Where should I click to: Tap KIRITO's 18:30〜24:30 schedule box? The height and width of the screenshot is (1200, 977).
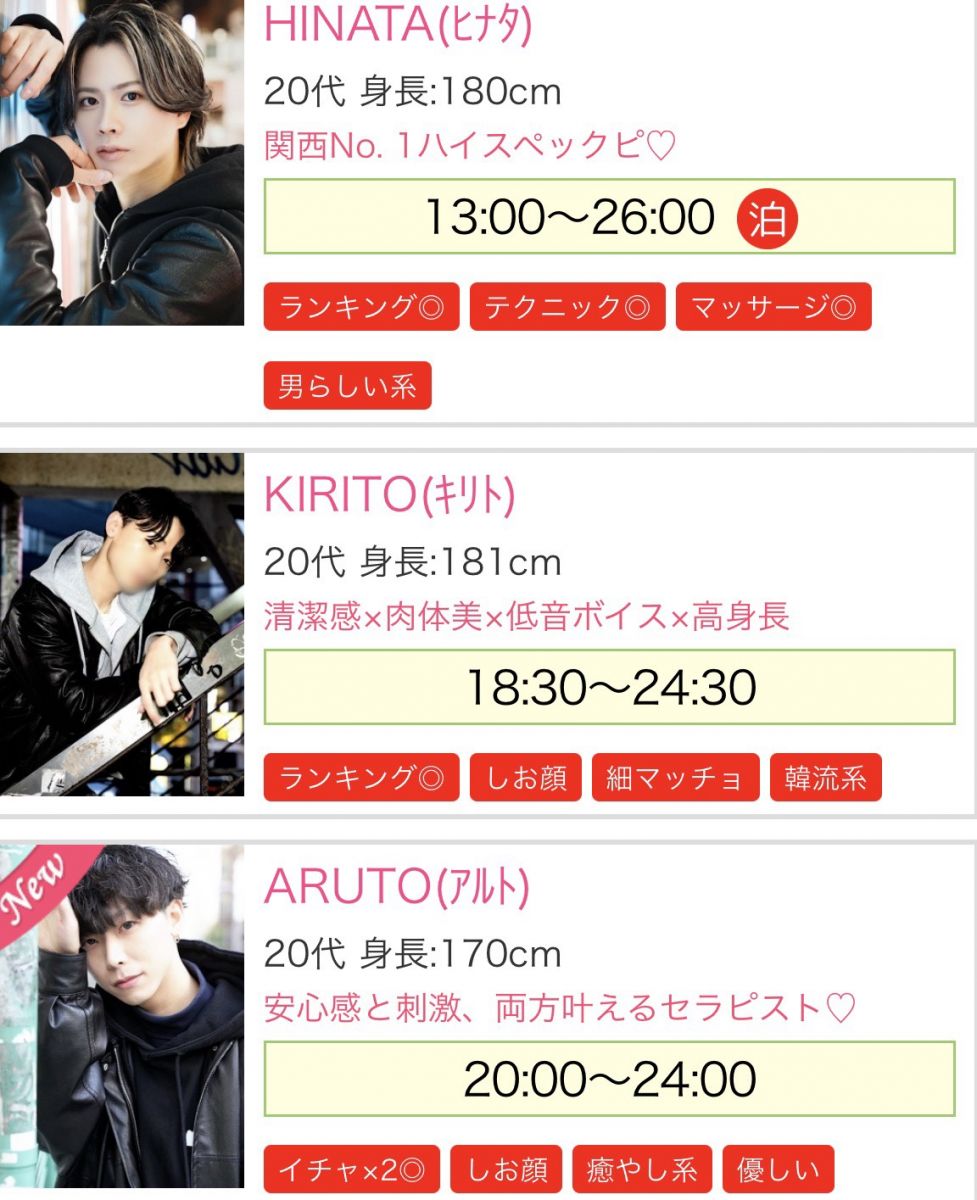(x=609, y=687)
